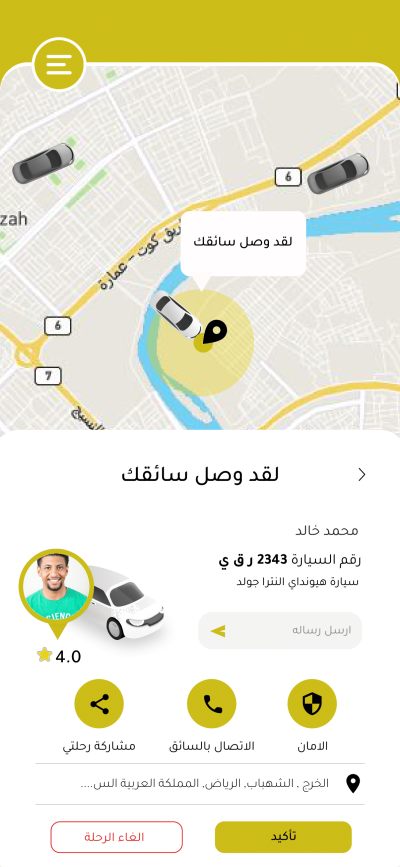Open the الخرج، الشهباب address row
The image size is (400, 867).
(x=200, y=784)
